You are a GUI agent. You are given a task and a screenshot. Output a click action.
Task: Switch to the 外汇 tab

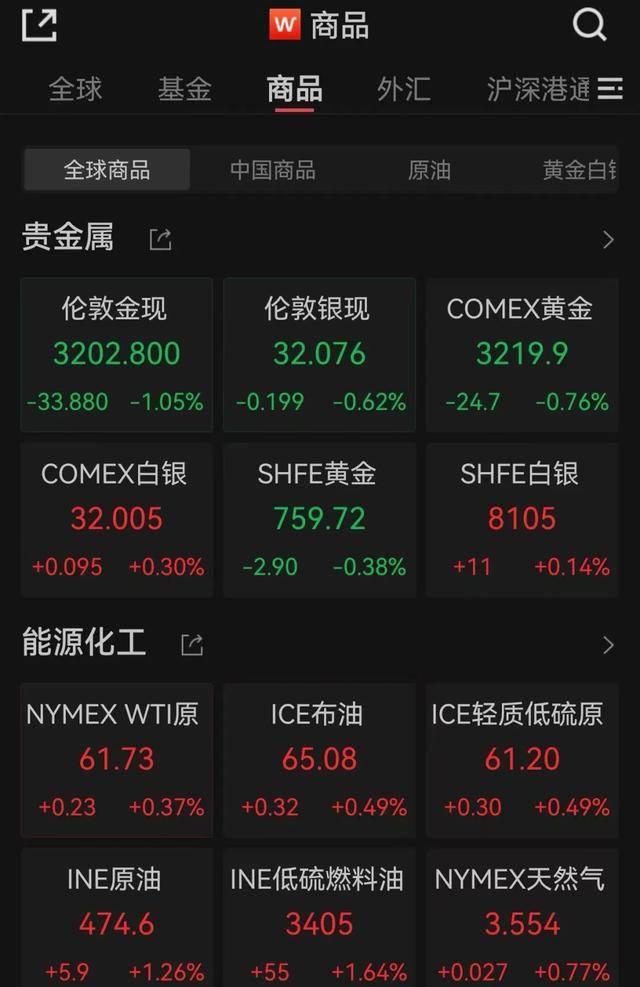404,89
